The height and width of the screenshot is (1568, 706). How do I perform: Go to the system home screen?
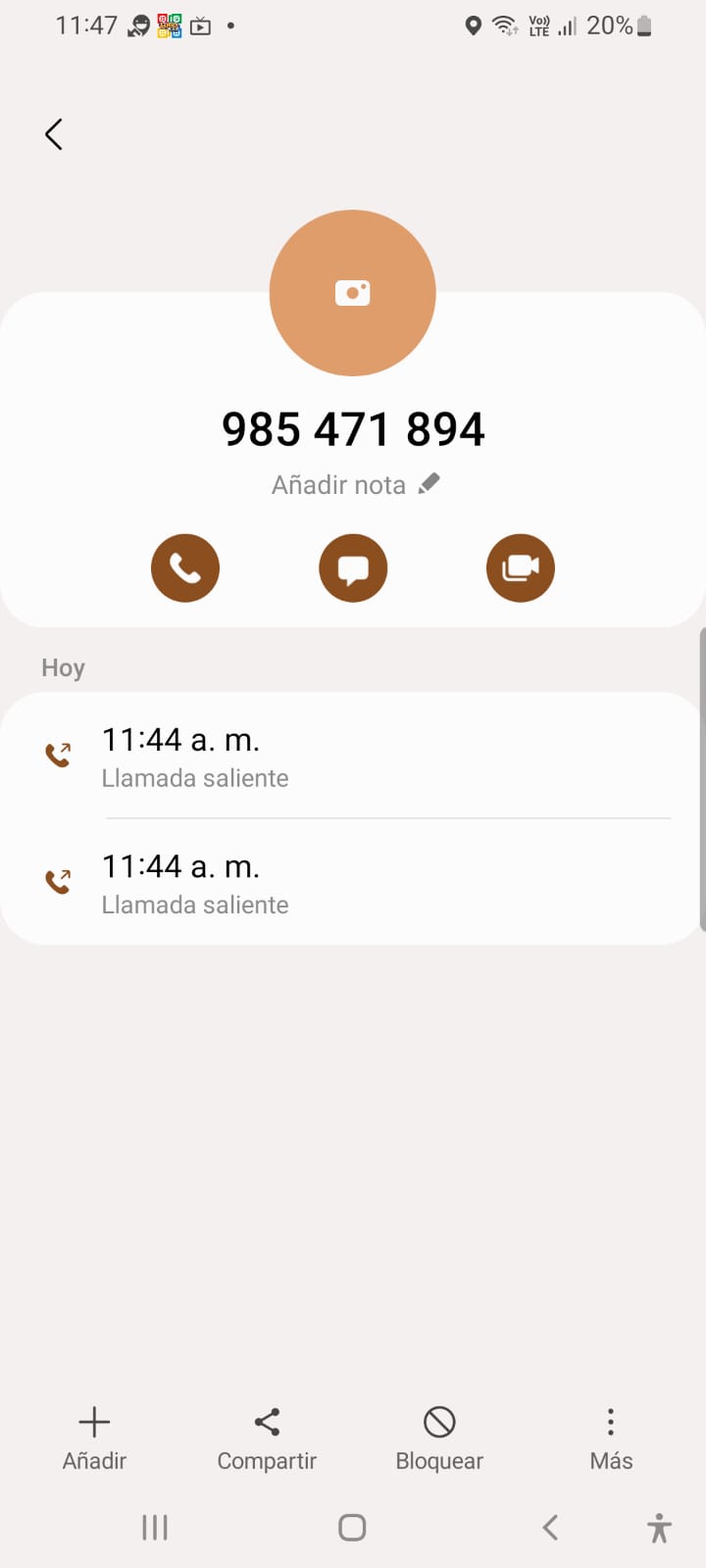tap(352, 1527)
